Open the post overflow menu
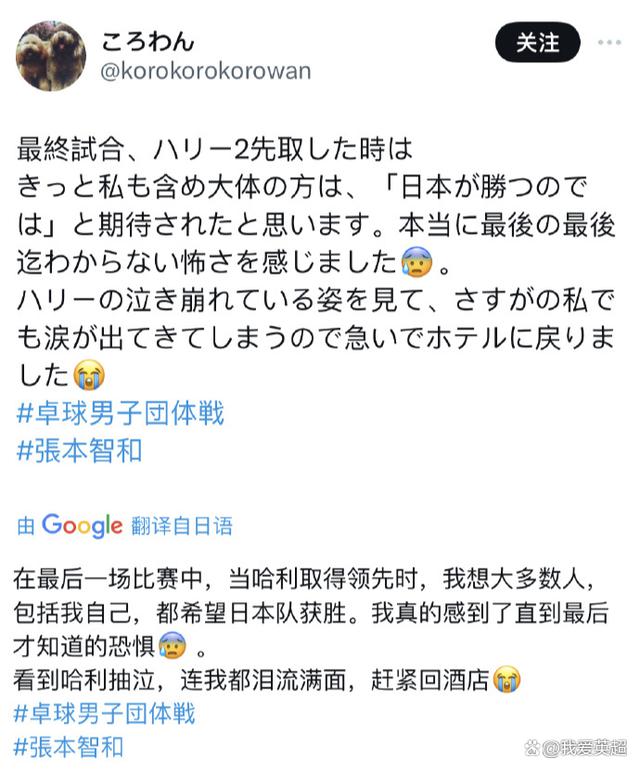The image size is (640, 771). (x=610, y=43)
